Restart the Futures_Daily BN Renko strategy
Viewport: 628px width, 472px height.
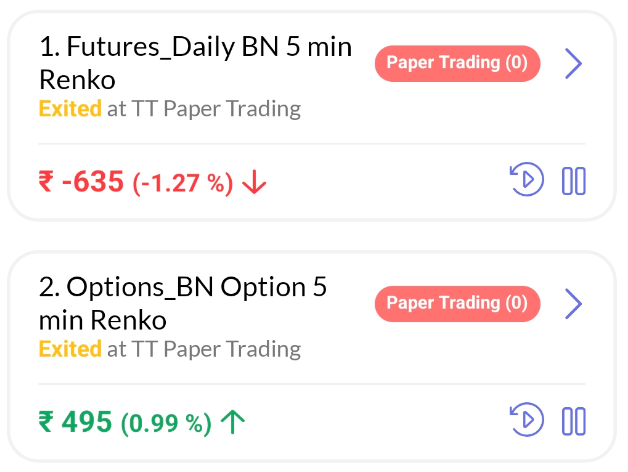[x=526, y=181]
